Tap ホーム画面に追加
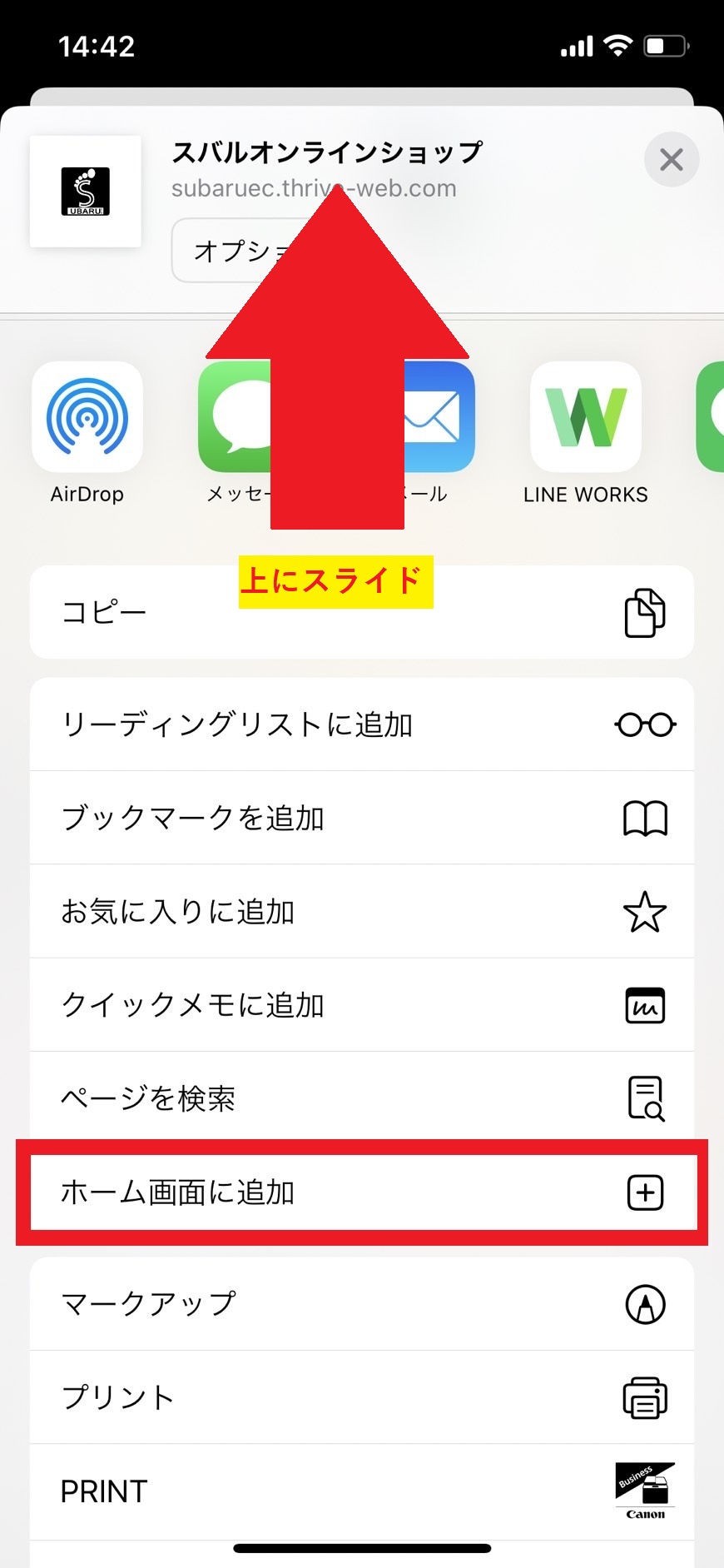The height and width of the screenshot is (1568, 724). (x=362, y=1192)
